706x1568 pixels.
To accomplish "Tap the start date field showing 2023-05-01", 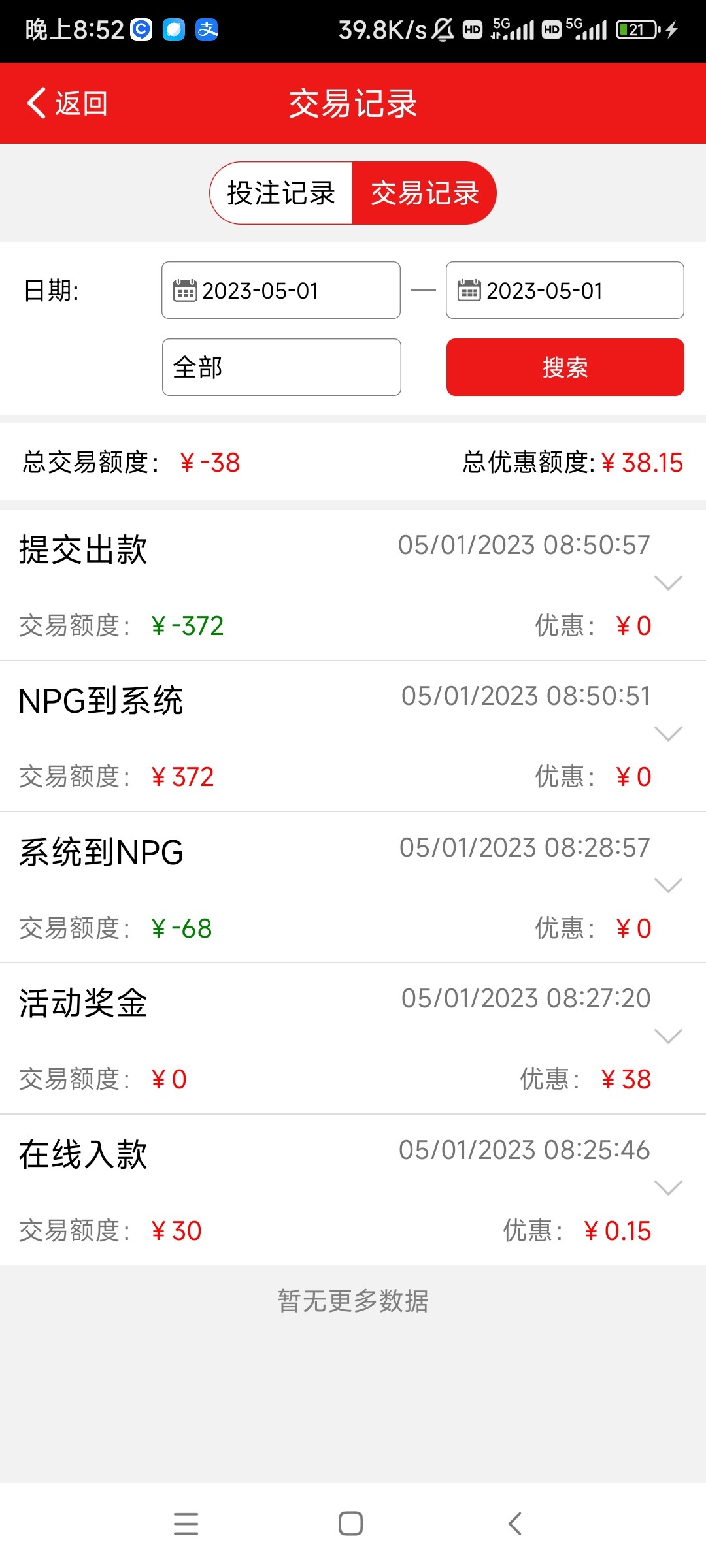I will click(280, 290).
